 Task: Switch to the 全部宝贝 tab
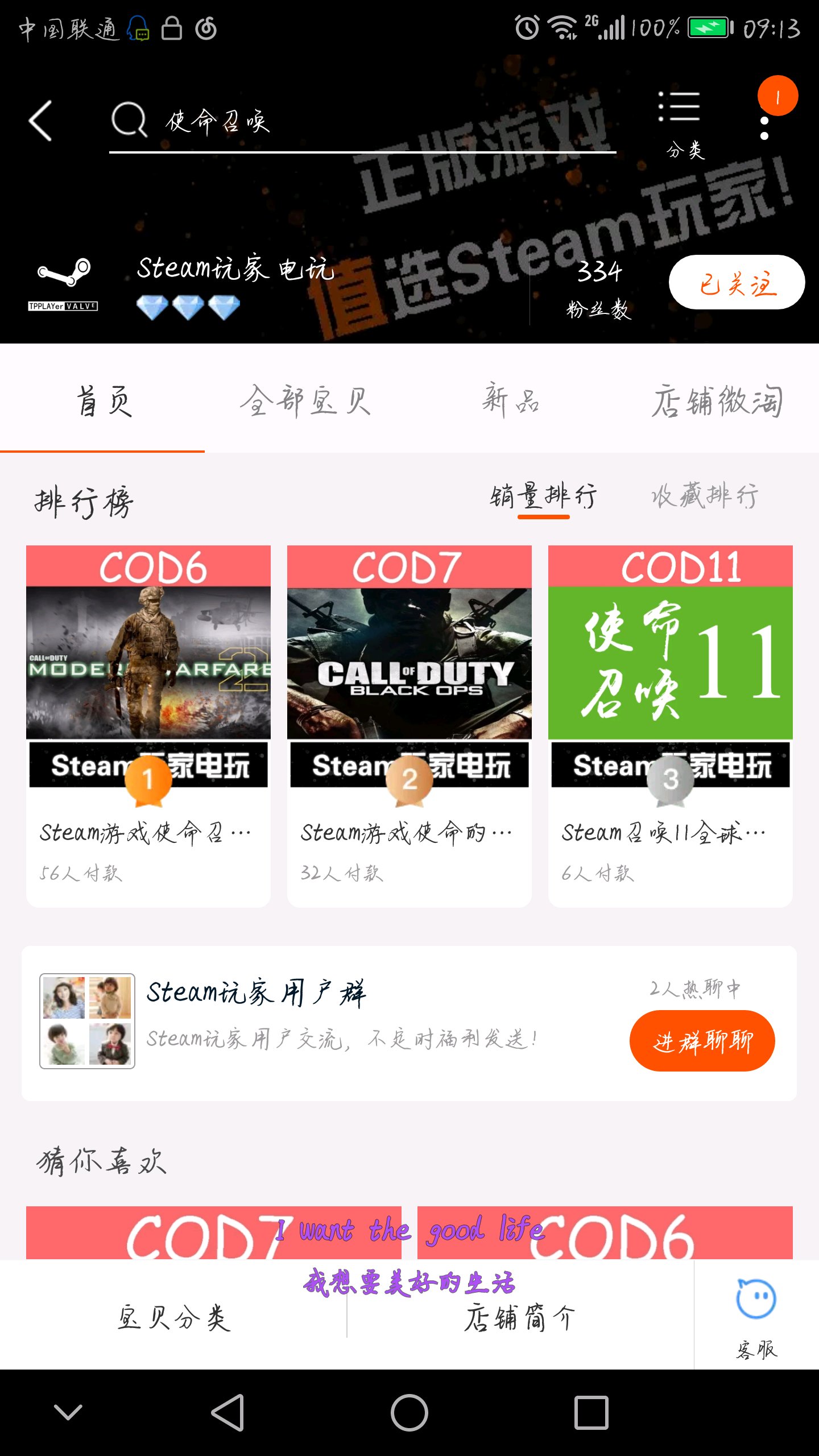pyautogui.click(x=306, y=400)
